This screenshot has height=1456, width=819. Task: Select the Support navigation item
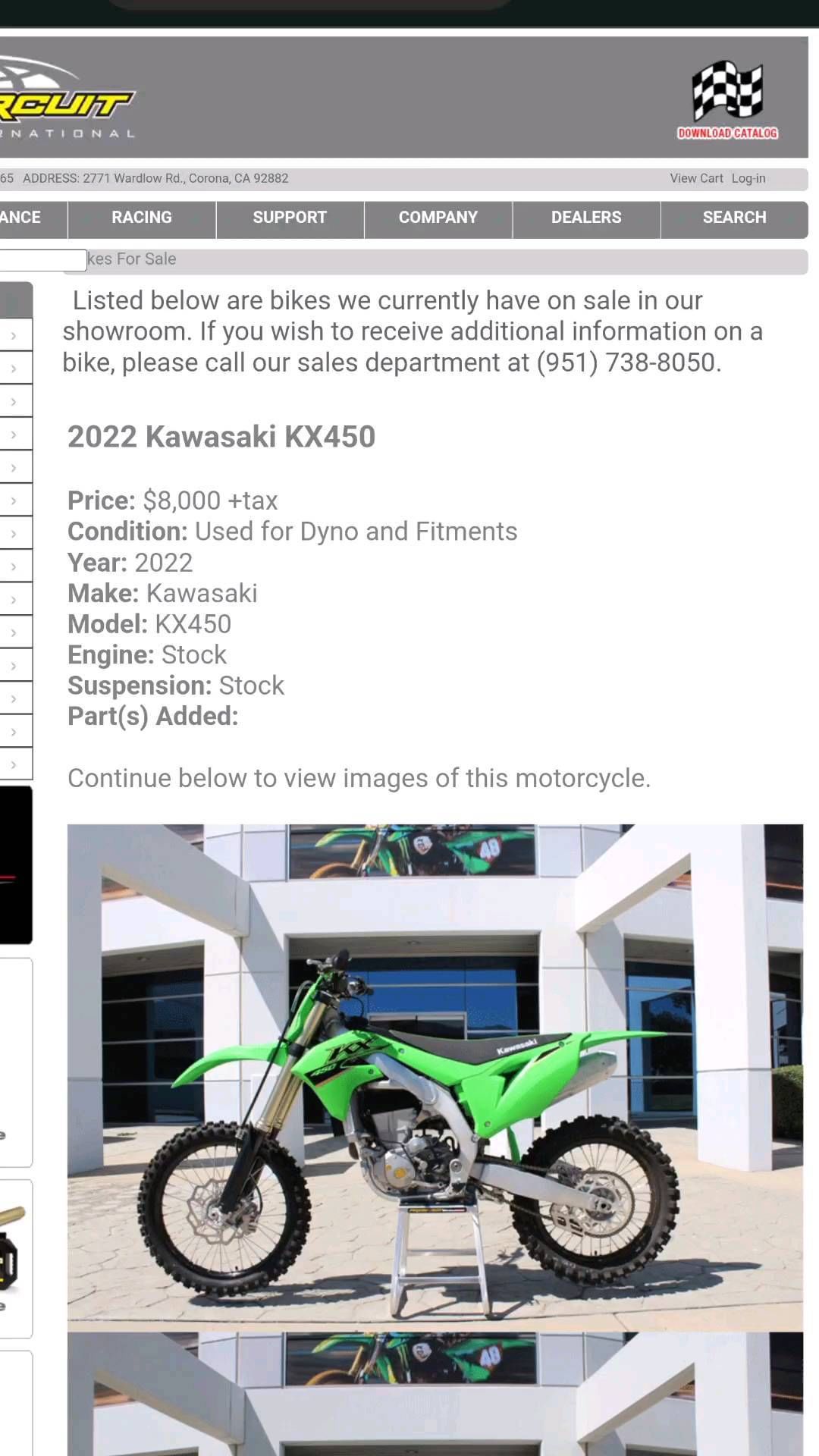290,218
